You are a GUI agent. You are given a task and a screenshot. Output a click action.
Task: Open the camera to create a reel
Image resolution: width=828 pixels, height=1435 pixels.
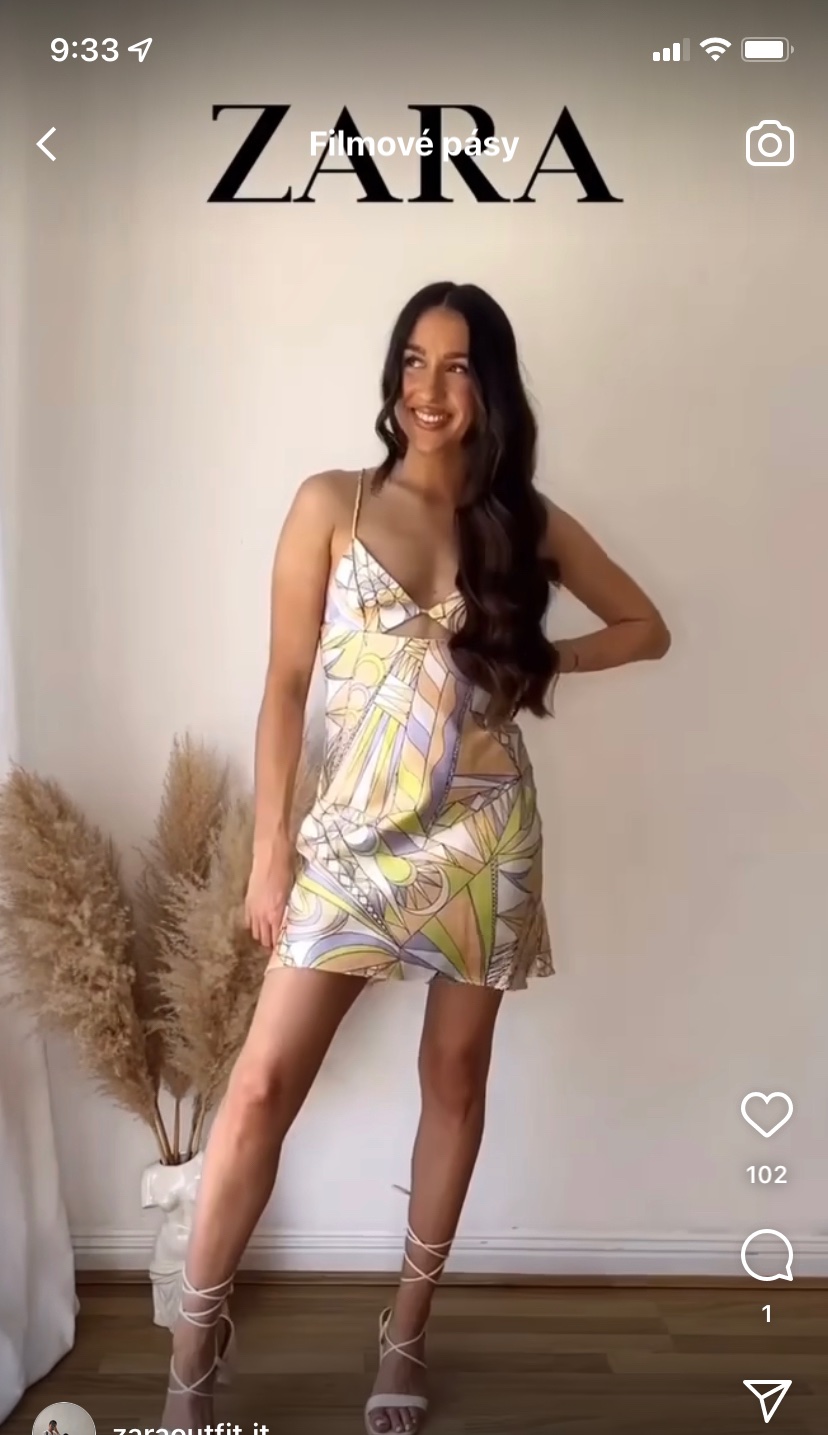[769, 145]
